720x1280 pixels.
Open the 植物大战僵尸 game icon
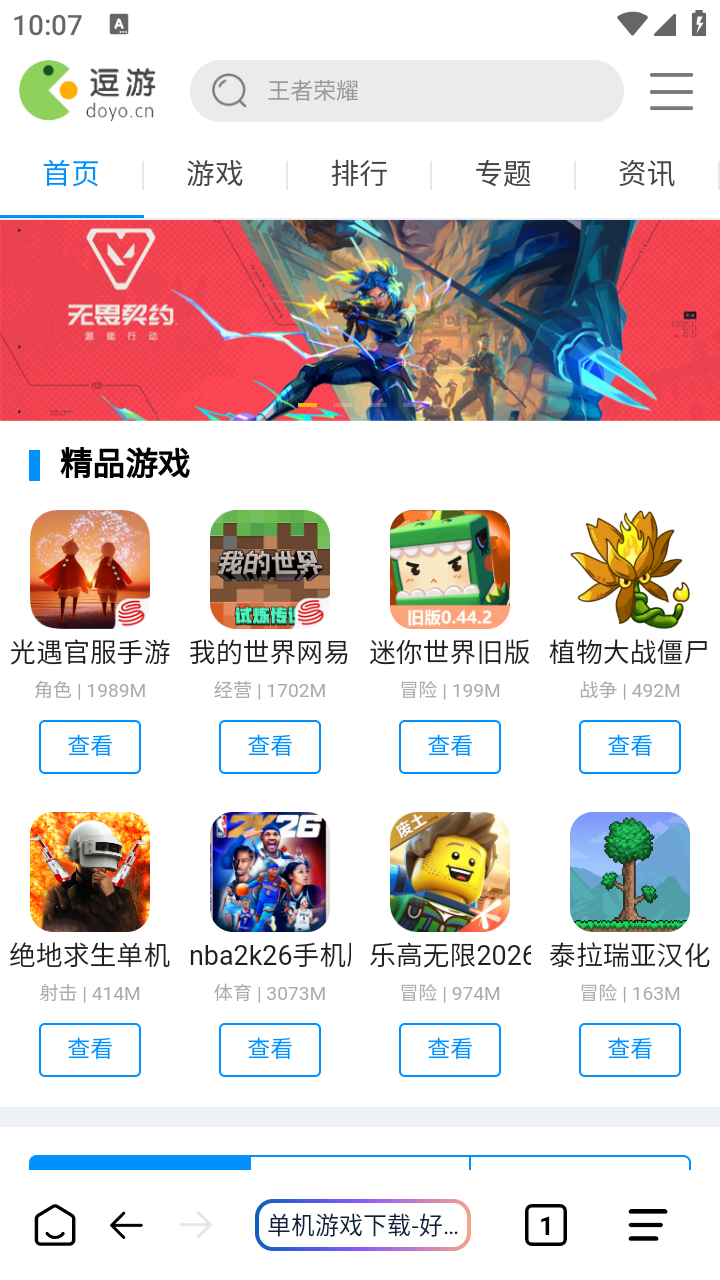(629, 569)
